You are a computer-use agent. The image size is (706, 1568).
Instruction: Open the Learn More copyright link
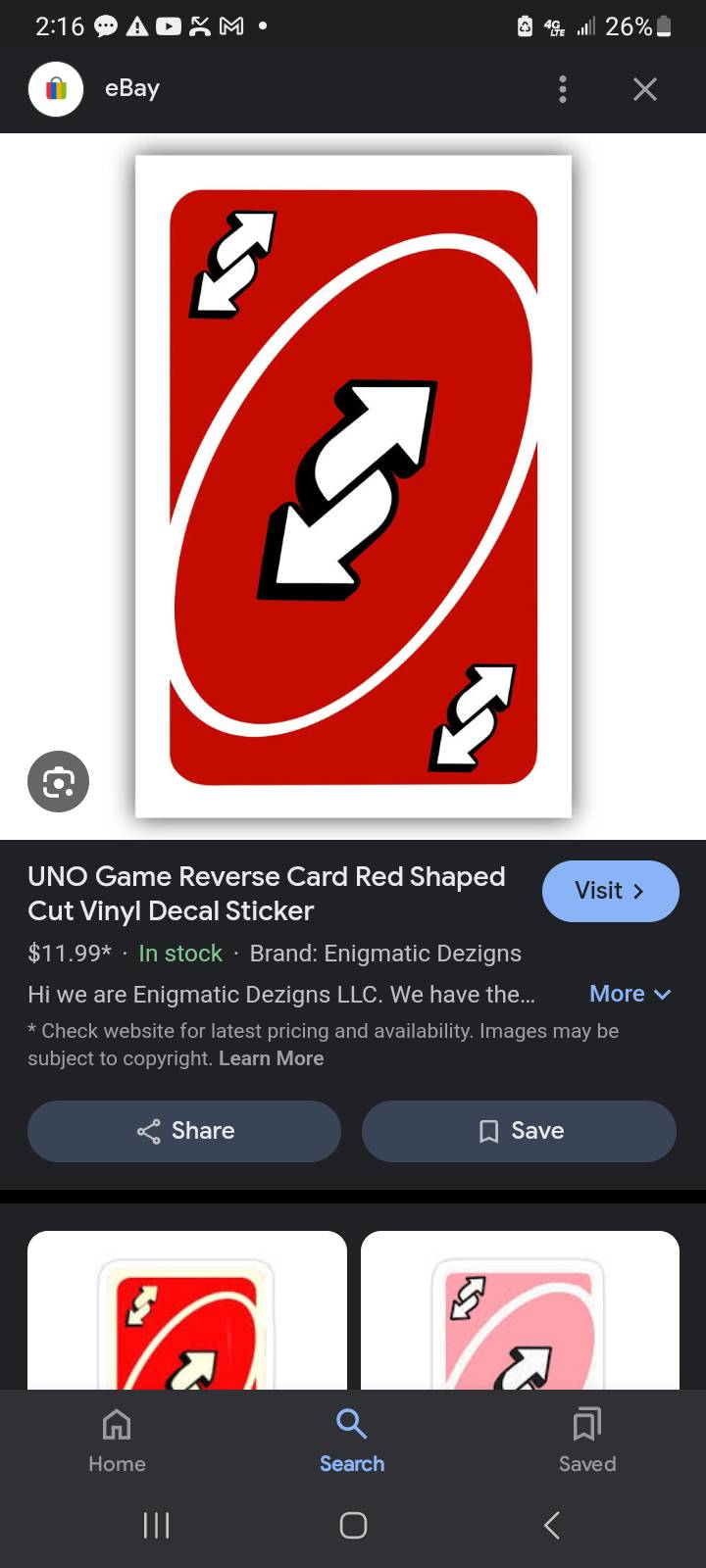272,1058
